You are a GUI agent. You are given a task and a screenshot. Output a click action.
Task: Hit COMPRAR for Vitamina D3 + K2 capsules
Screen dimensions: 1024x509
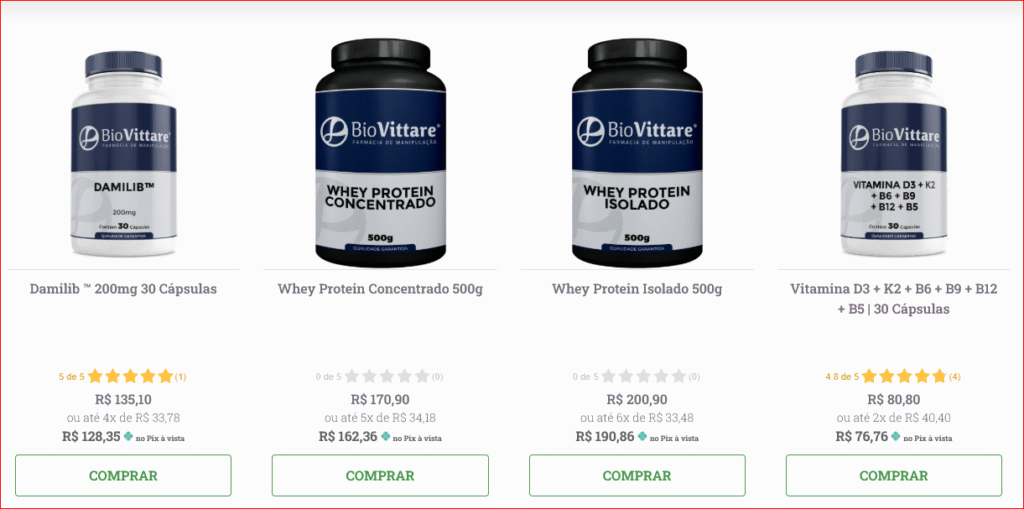[893, 475]
